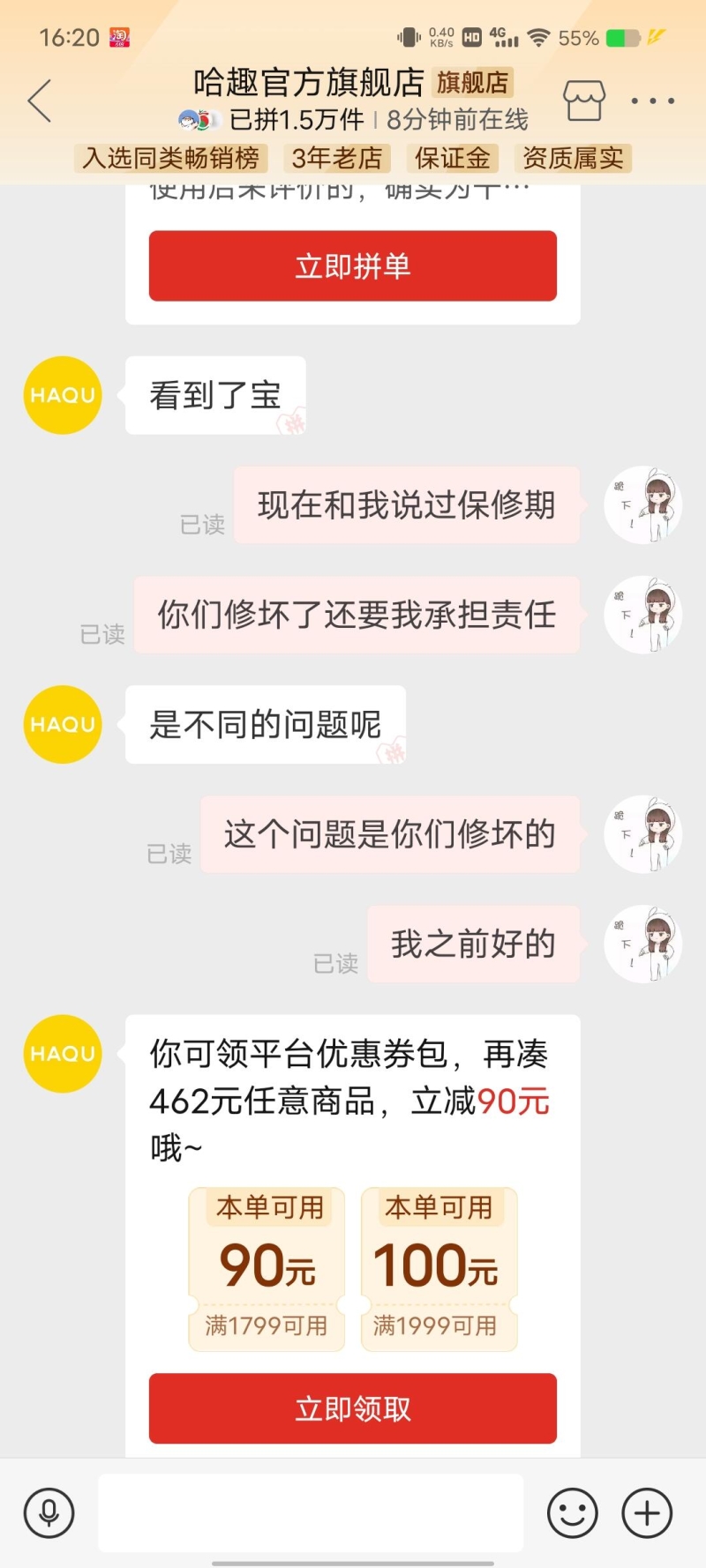Switch to voice input microphone
Viewport: 706px width, 1568px height.
coord(49,1513)
